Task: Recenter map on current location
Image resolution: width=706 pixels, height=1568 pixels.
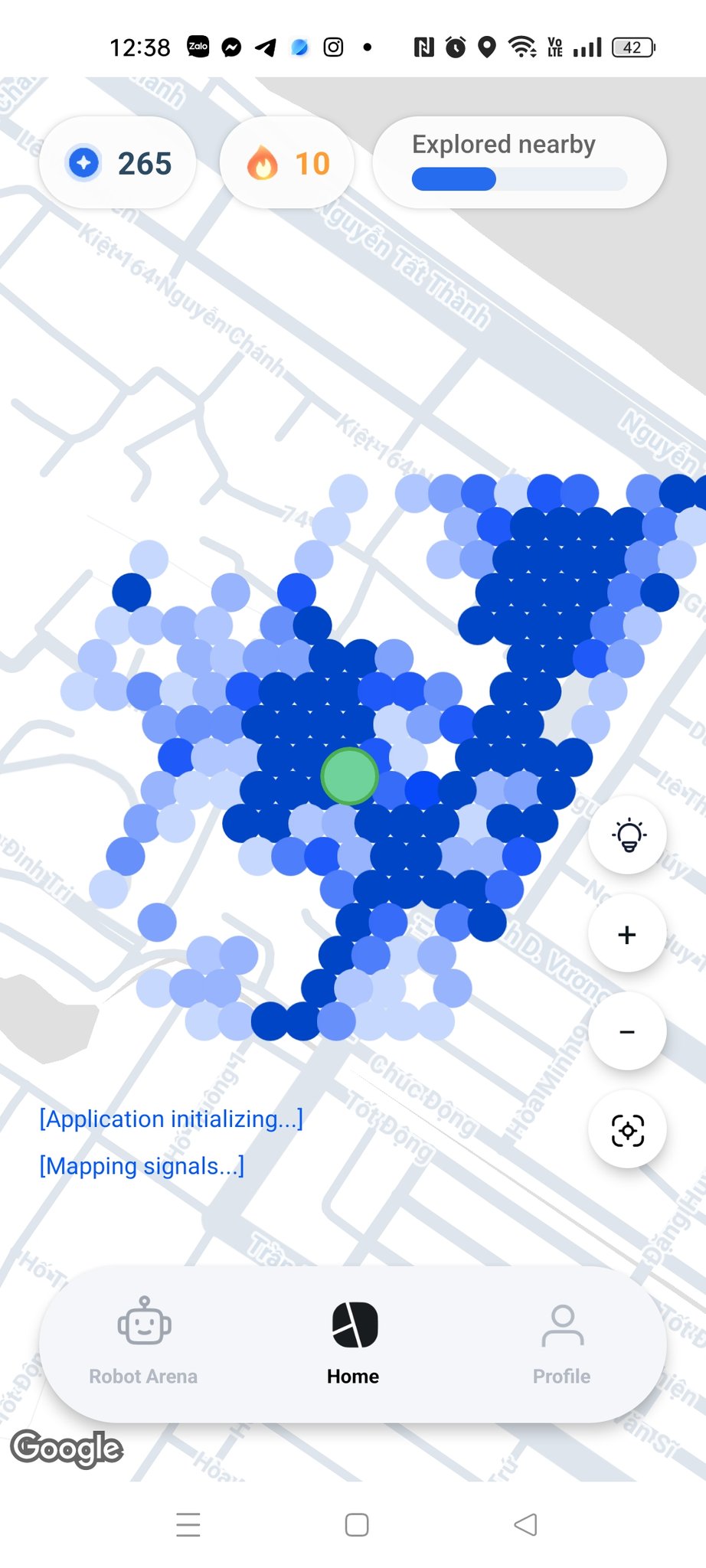Action: [x=627, y=1130]
